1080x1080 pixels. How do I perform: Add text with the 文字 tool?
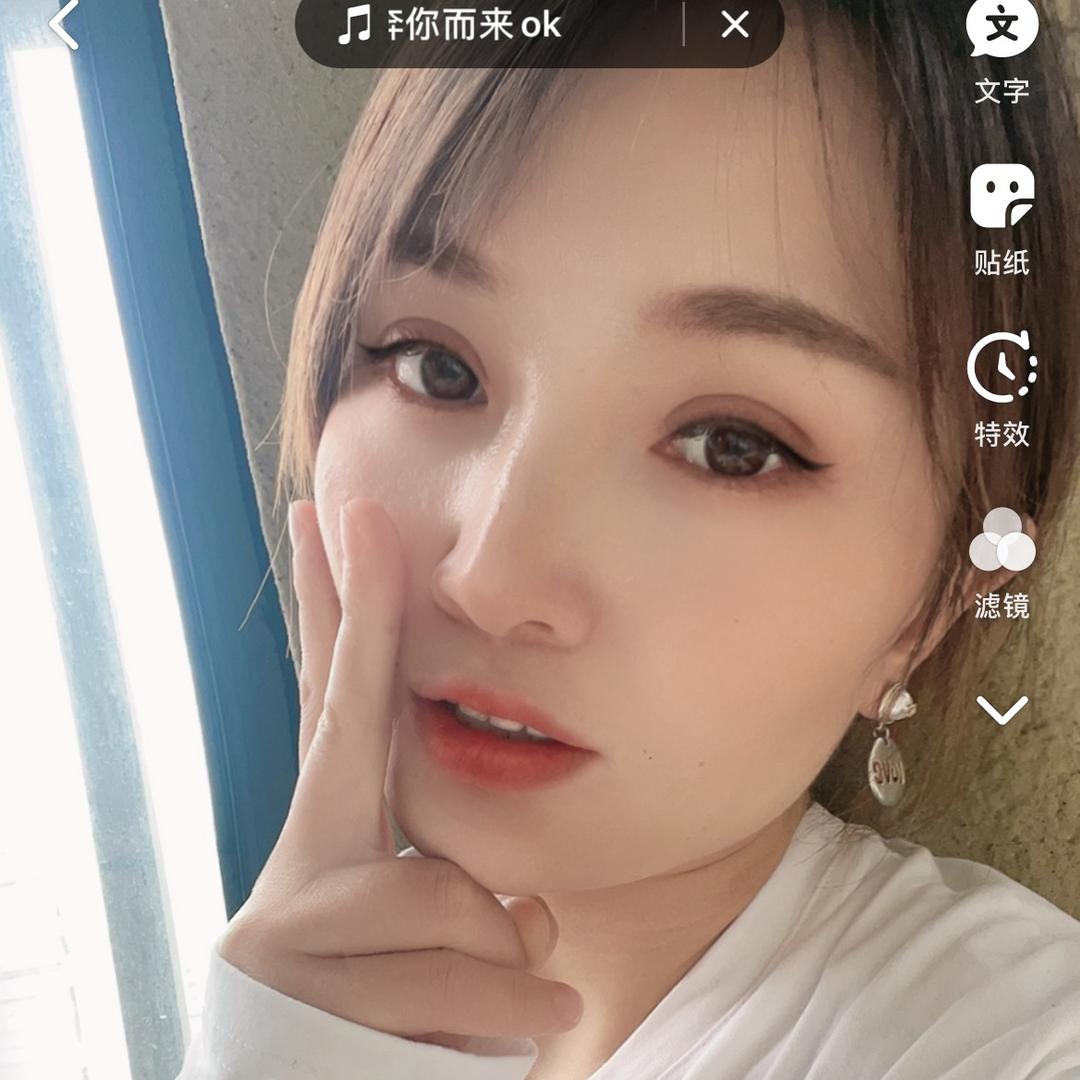tap(1001, 50)
